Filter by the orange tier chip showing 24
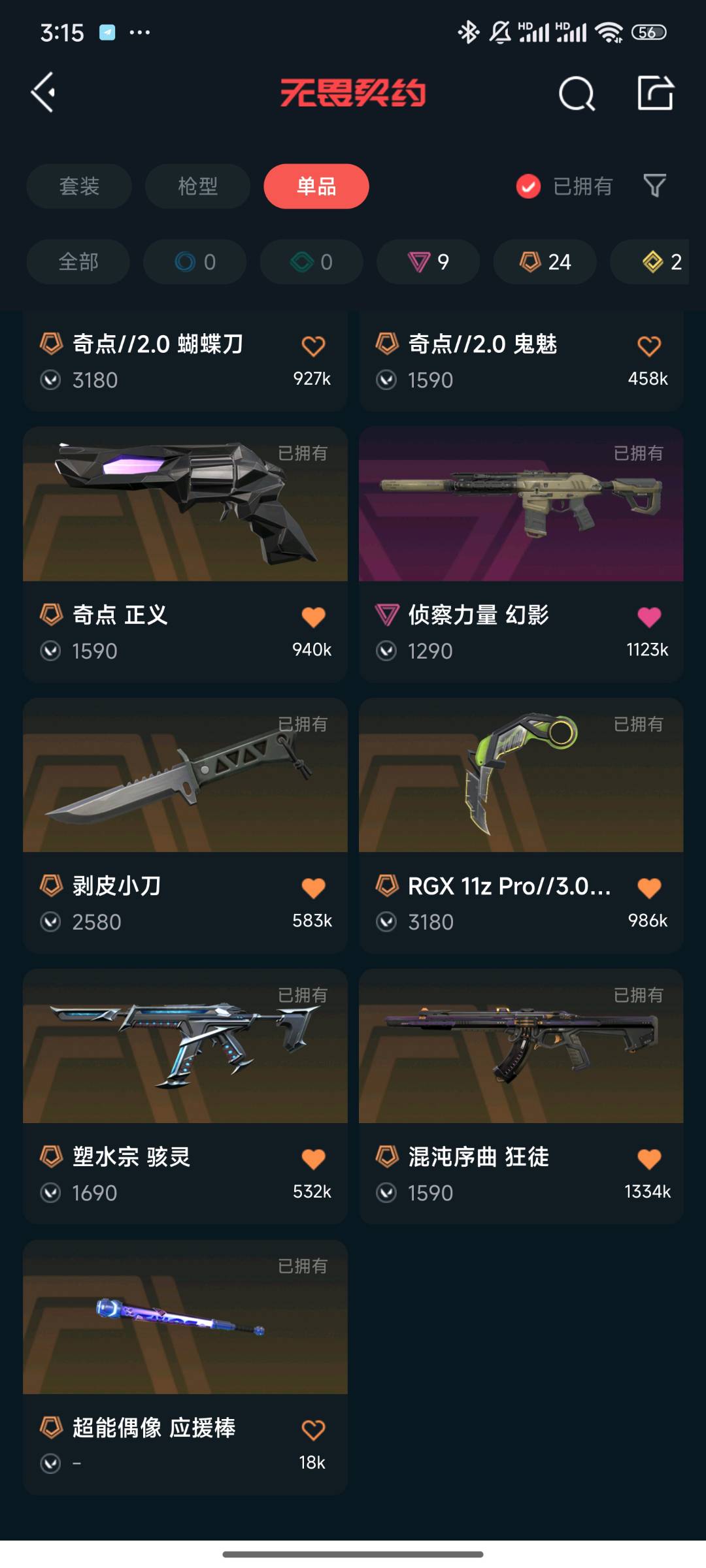 [x=545, y=262]
